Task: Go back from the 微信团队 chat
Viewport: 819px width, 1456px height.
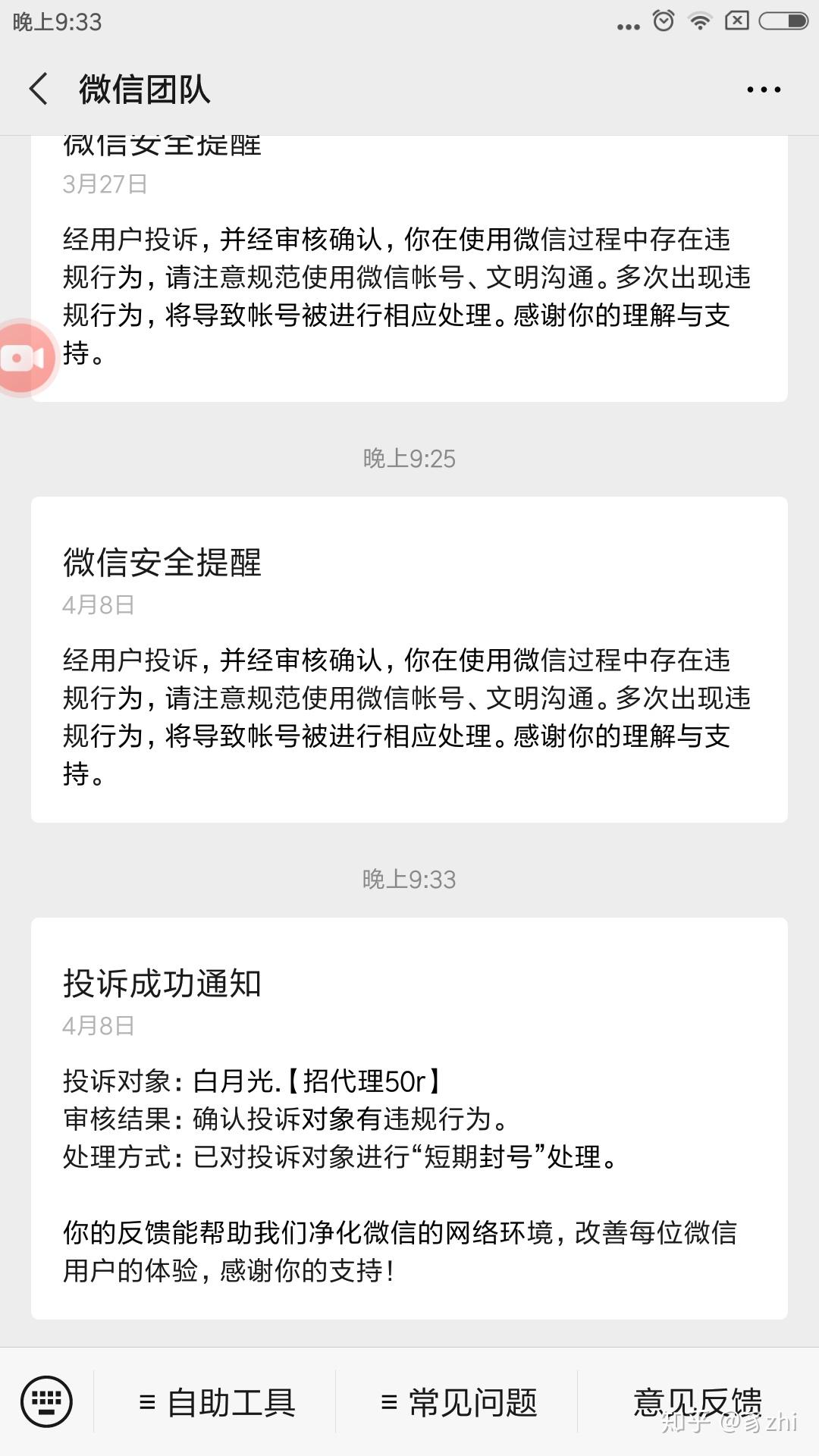Action: pyautogui.click(x=39, y=89)
